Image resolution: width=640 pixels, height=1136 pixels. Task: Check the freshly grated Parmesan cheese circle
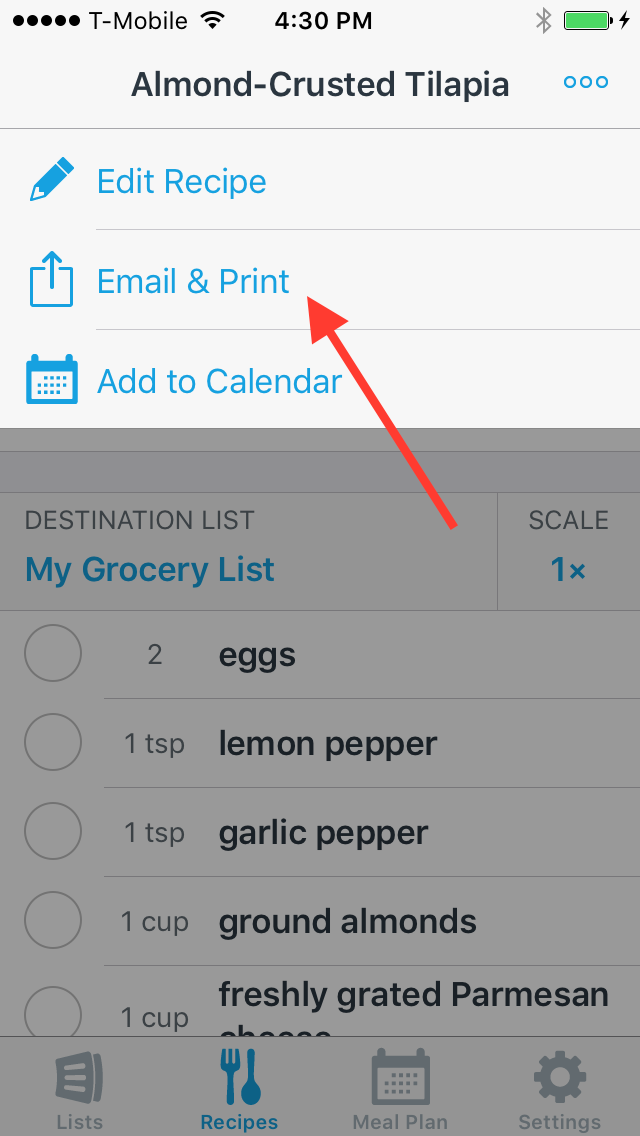(x=53, y=1014)
